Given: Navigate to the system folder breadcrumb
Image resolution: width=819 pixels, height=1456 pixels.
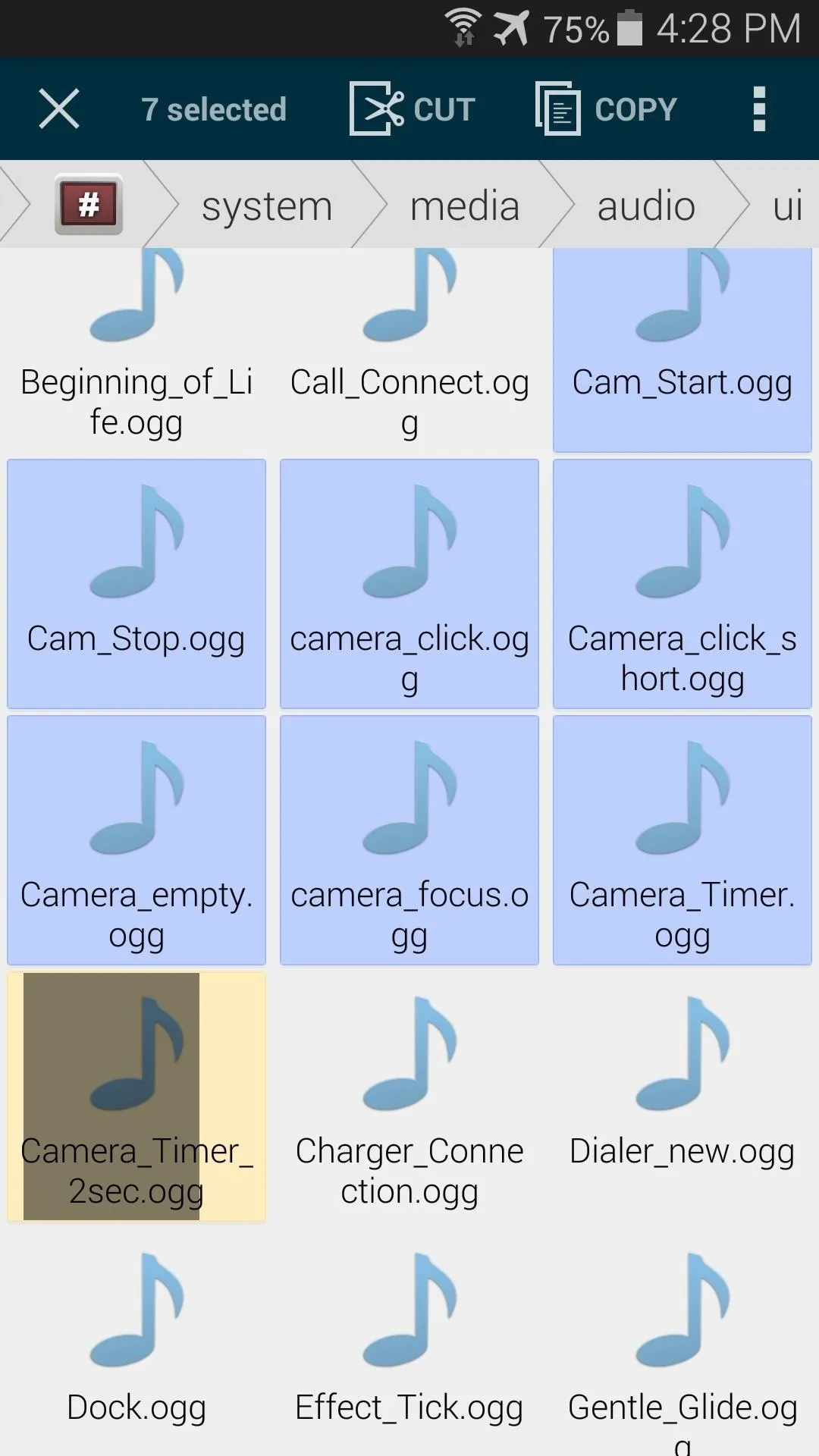Looking at the screenshot, I should (267, 206).
